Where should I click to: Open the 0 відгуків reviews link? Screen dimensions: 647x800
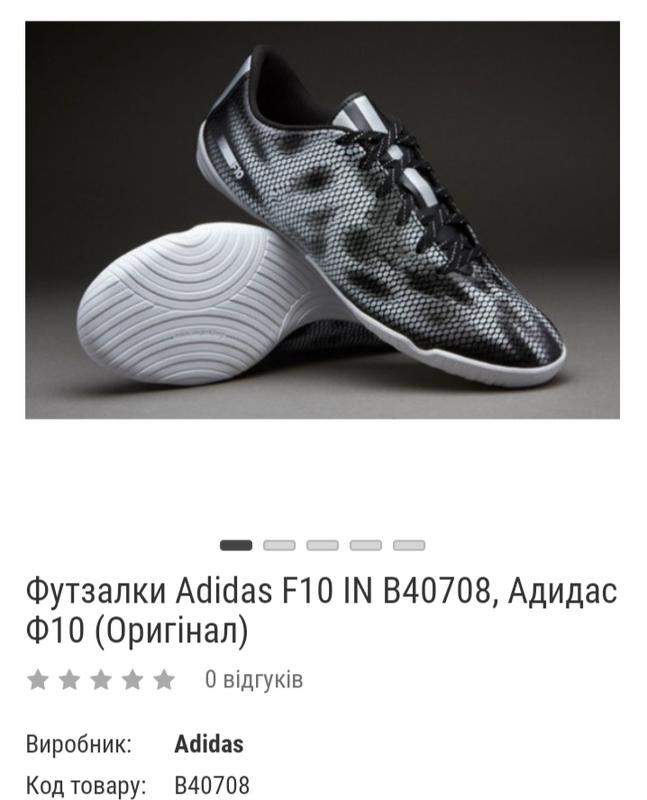coord(254,680)
